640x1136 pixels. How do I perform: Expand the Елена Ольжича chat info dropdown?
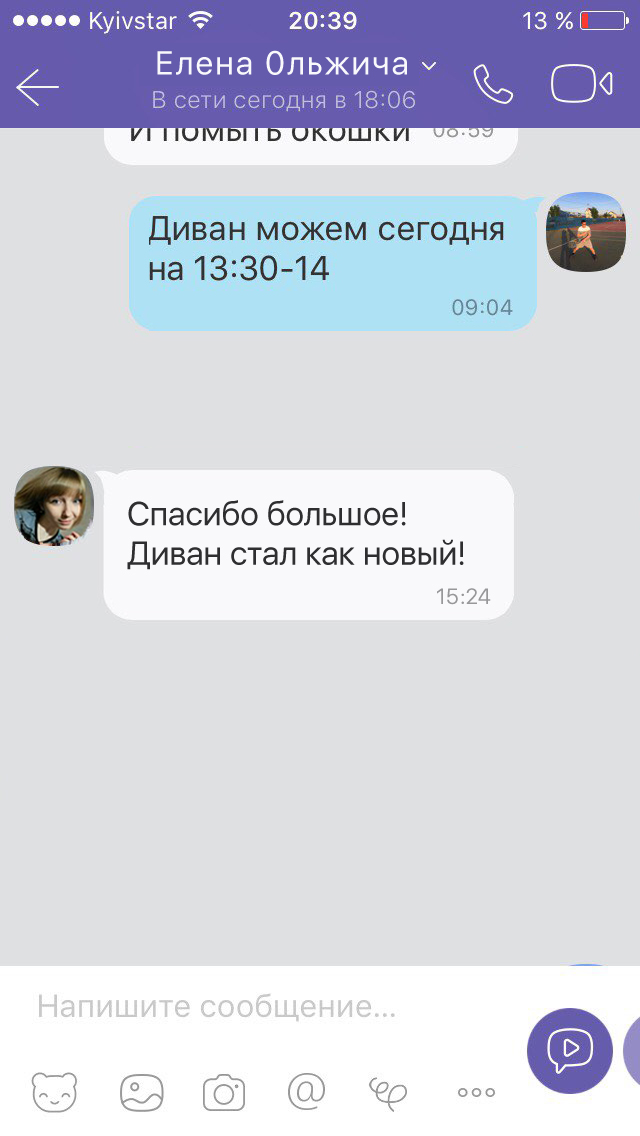tap(429, 66)
